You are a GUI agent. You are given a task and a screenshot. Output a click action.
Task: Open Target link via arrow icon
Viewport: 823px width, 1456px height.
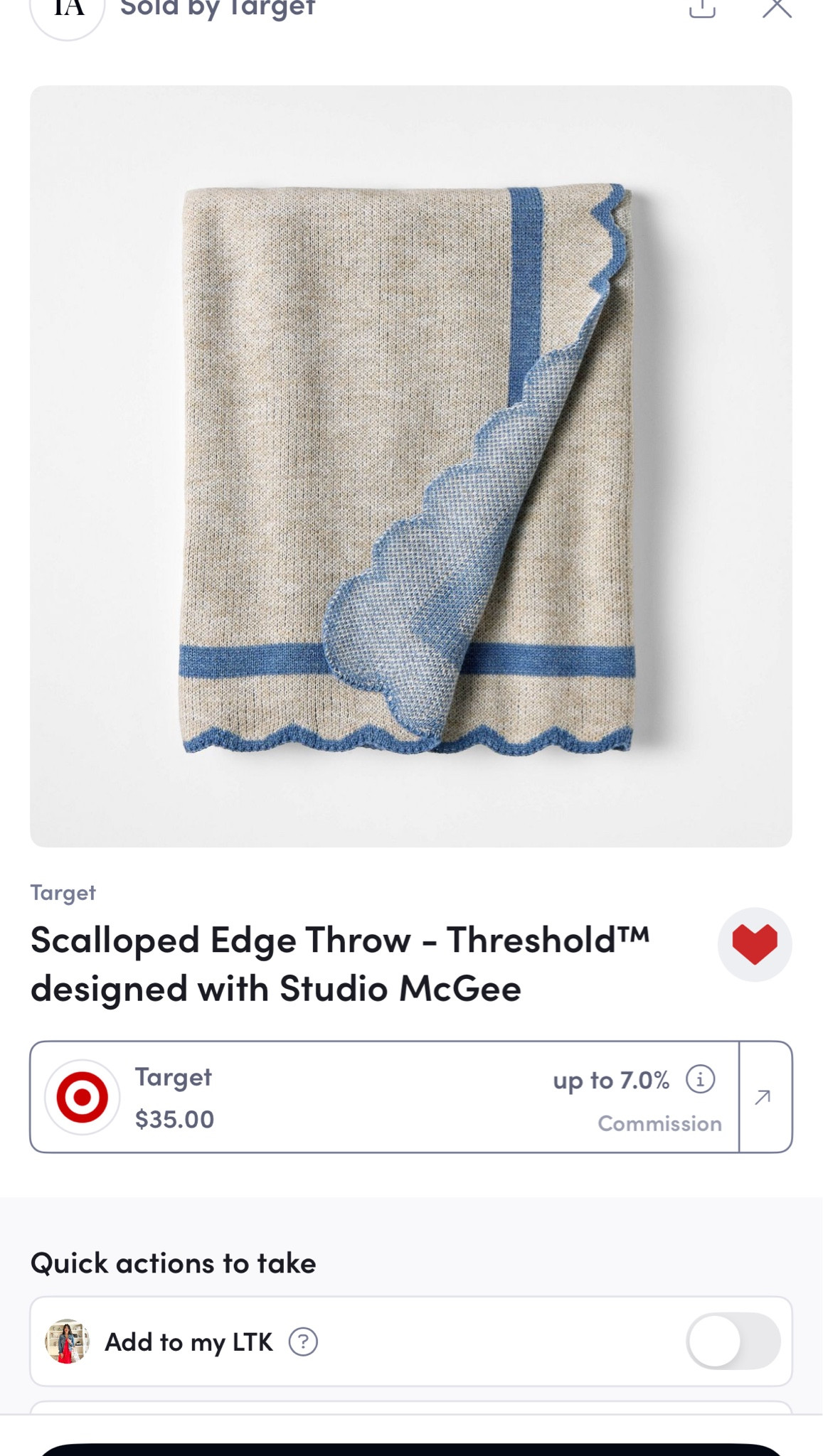[x=764, y=1097]
